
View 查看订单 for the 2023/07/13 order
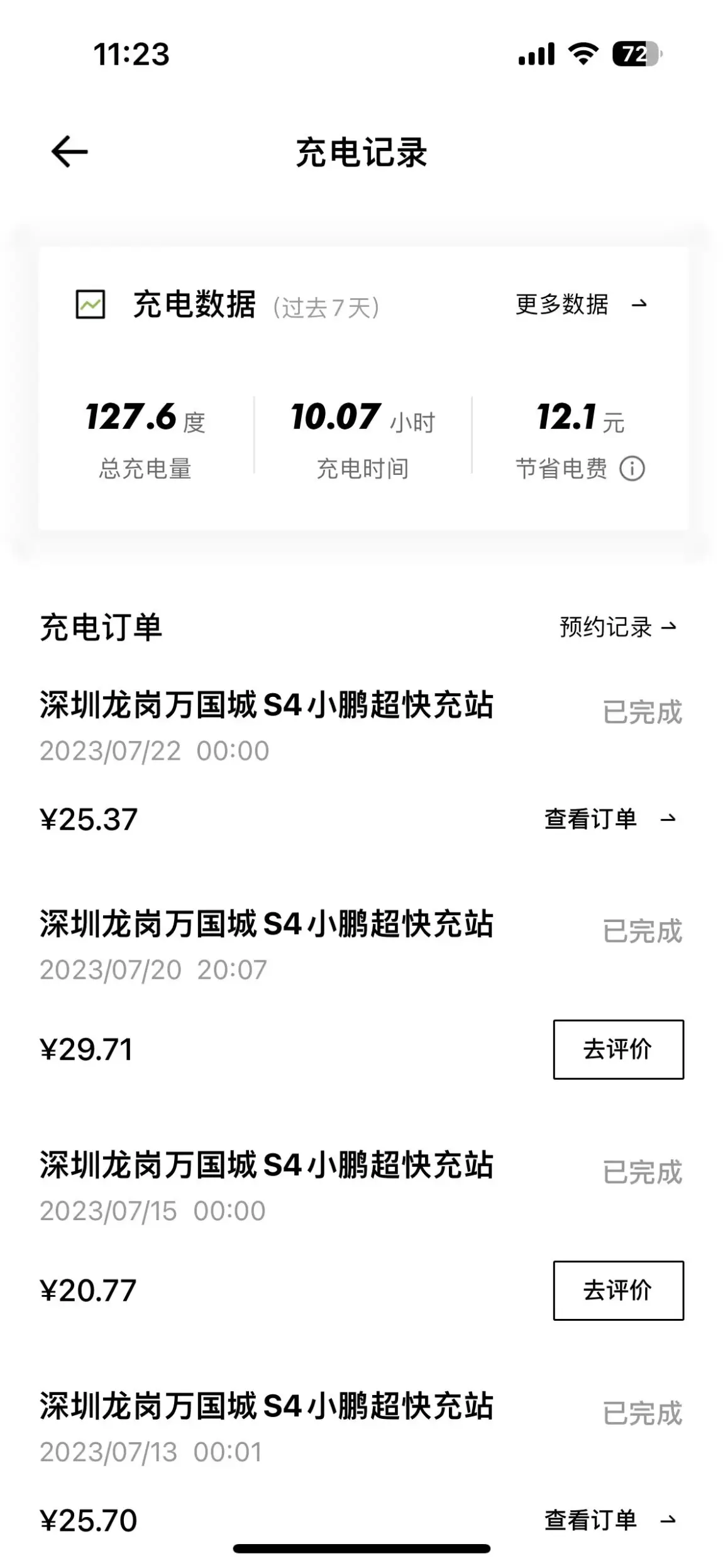[x=610, y=1520]
